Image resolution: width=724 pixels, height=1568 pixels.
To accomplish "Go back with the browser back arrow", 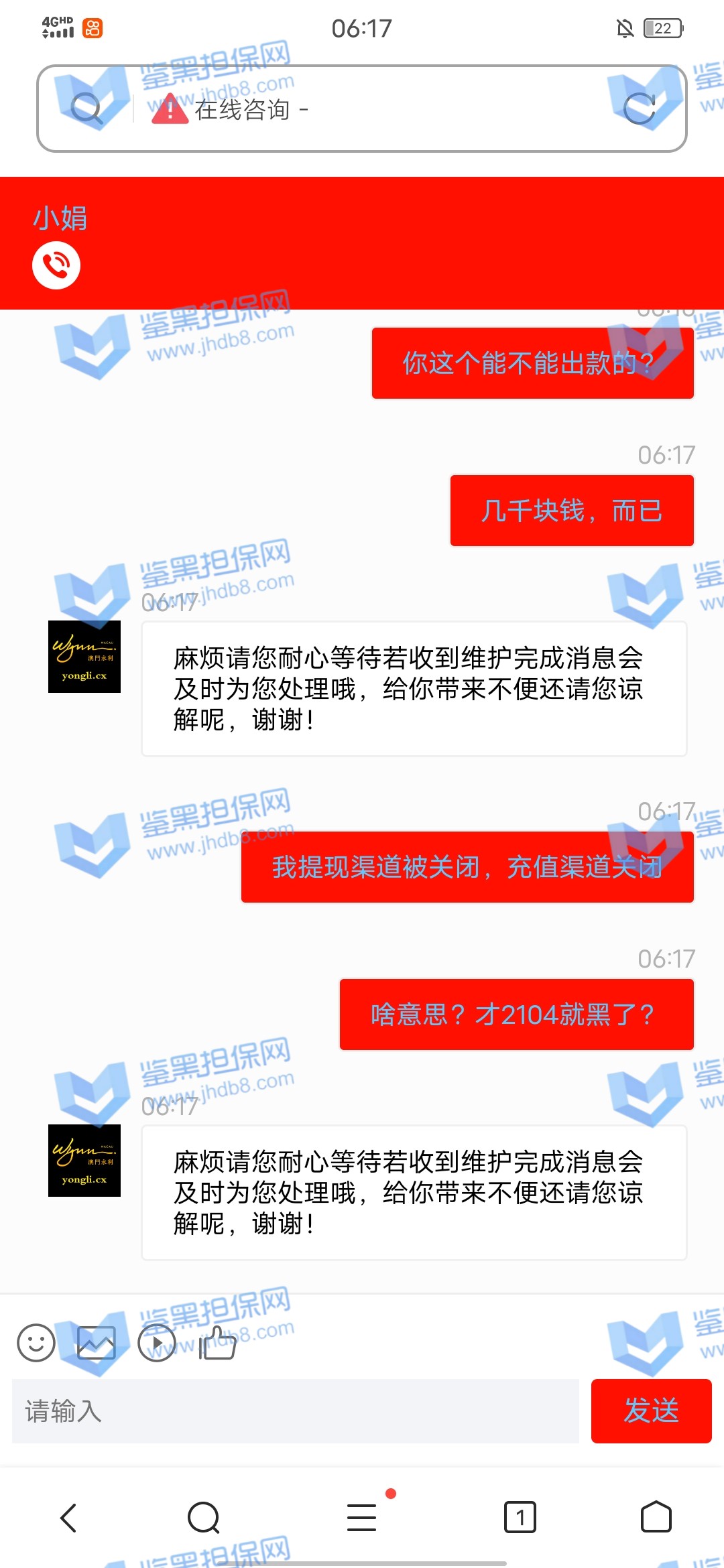I will click(x=69, y=1518).
